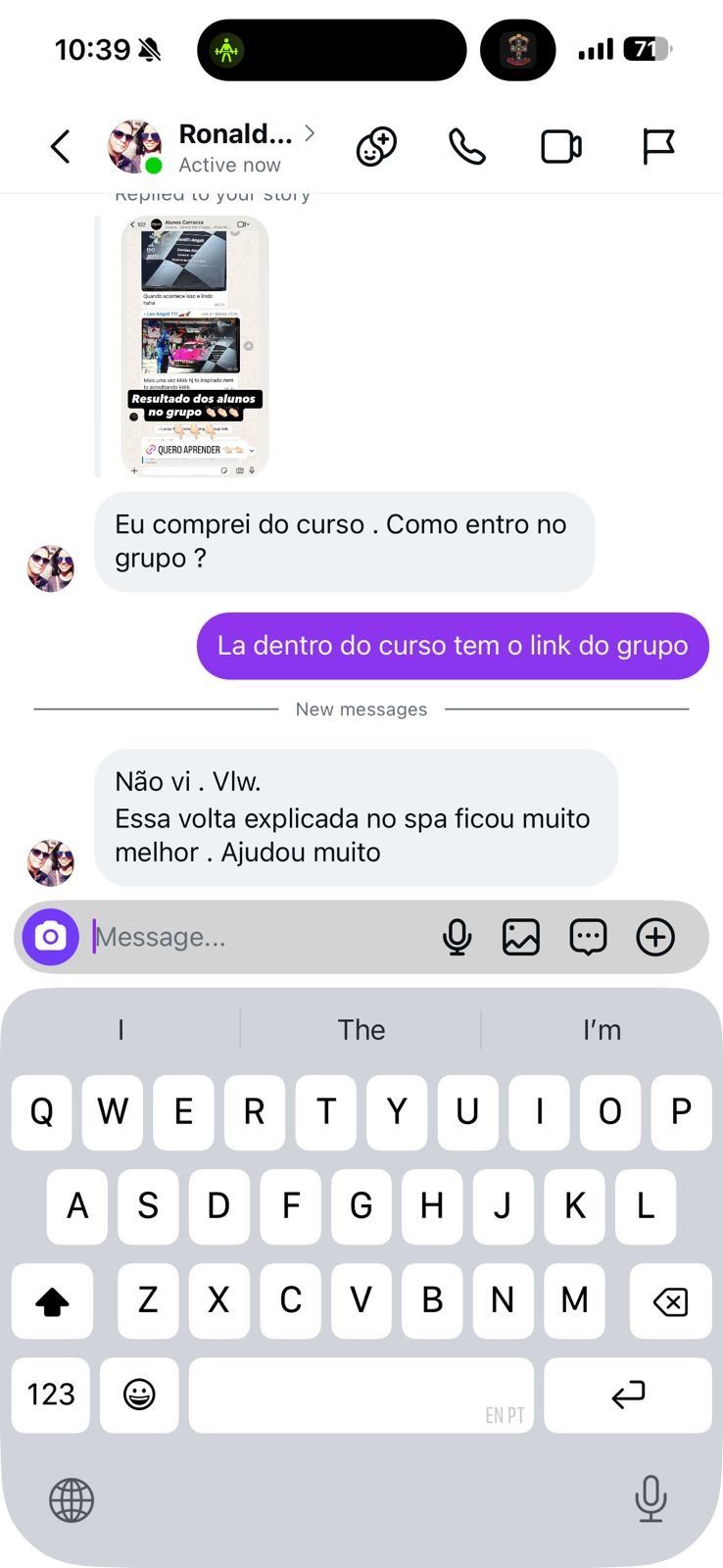Start a voice call with Ronald
723x1568 pixels.
pos(467,147)
